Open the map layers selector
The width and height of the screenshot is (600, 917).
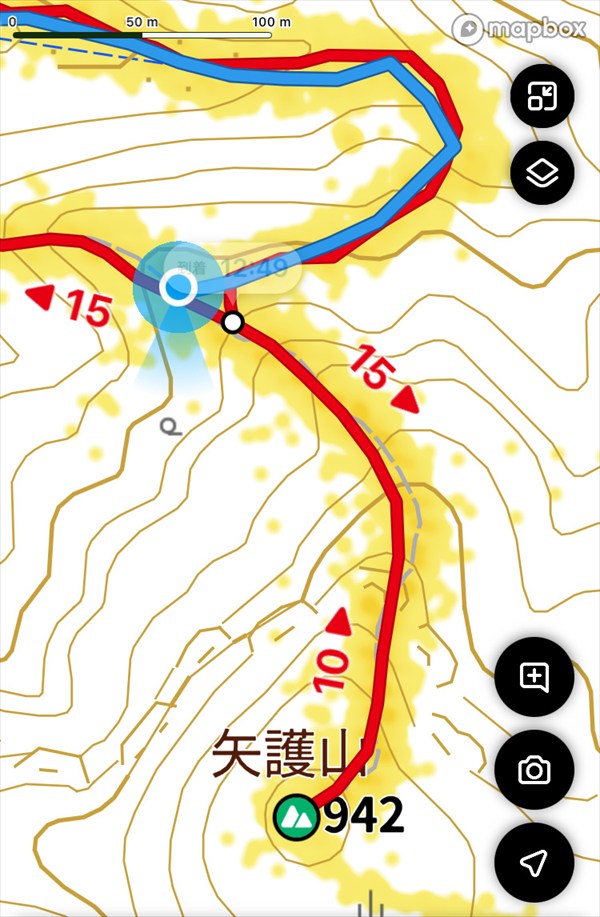(542, 172)
